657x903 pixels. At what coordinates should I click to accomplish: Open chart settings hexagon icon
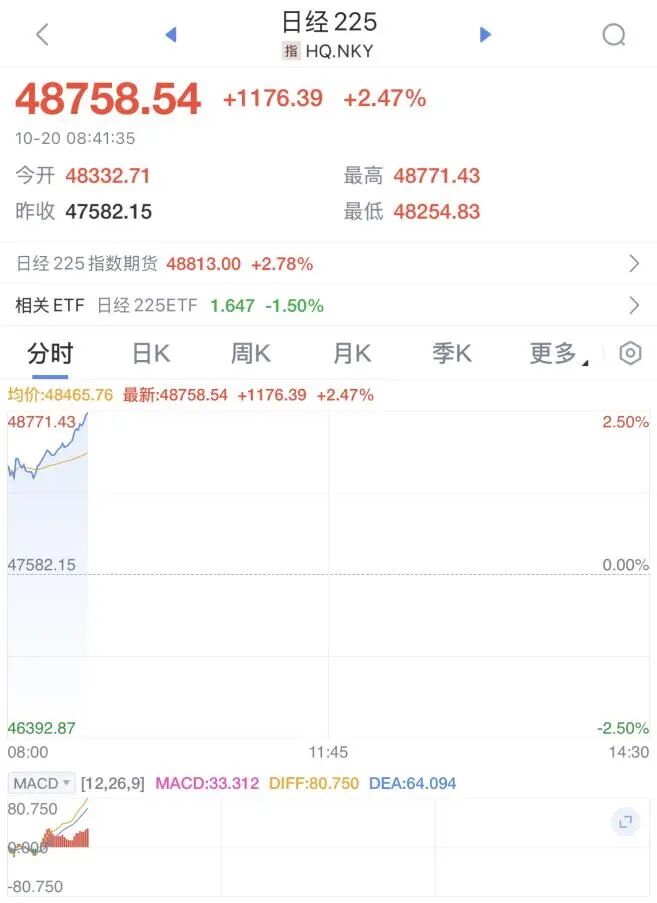[630, 353]
